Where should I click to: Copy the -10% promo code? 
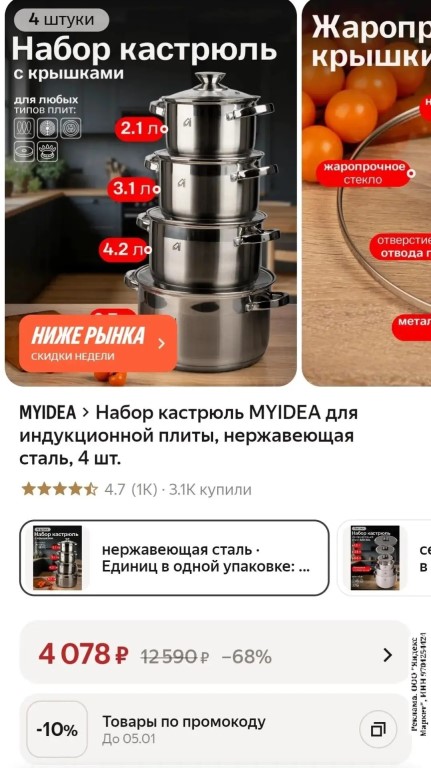[x=378, y=730]
